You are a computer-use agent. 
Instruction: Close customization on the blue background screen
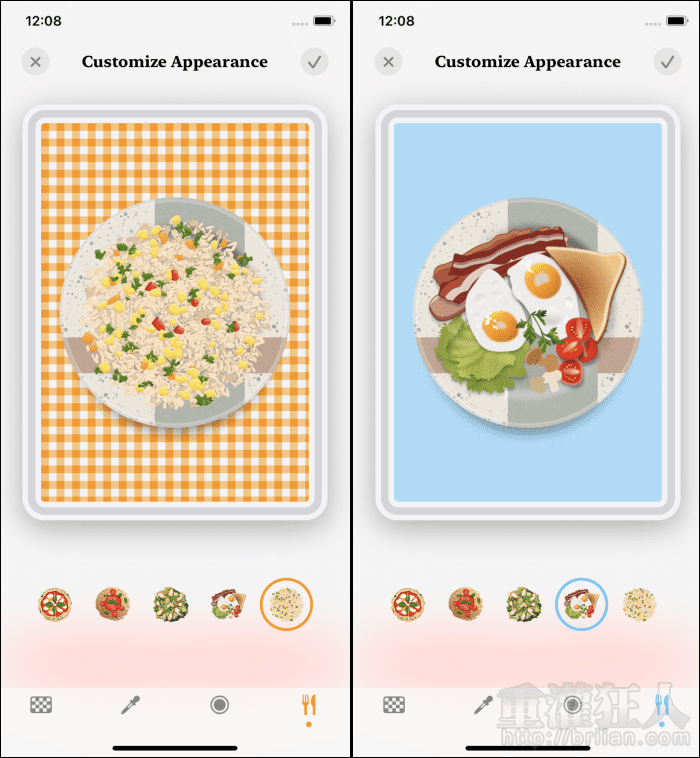point(389,62)
